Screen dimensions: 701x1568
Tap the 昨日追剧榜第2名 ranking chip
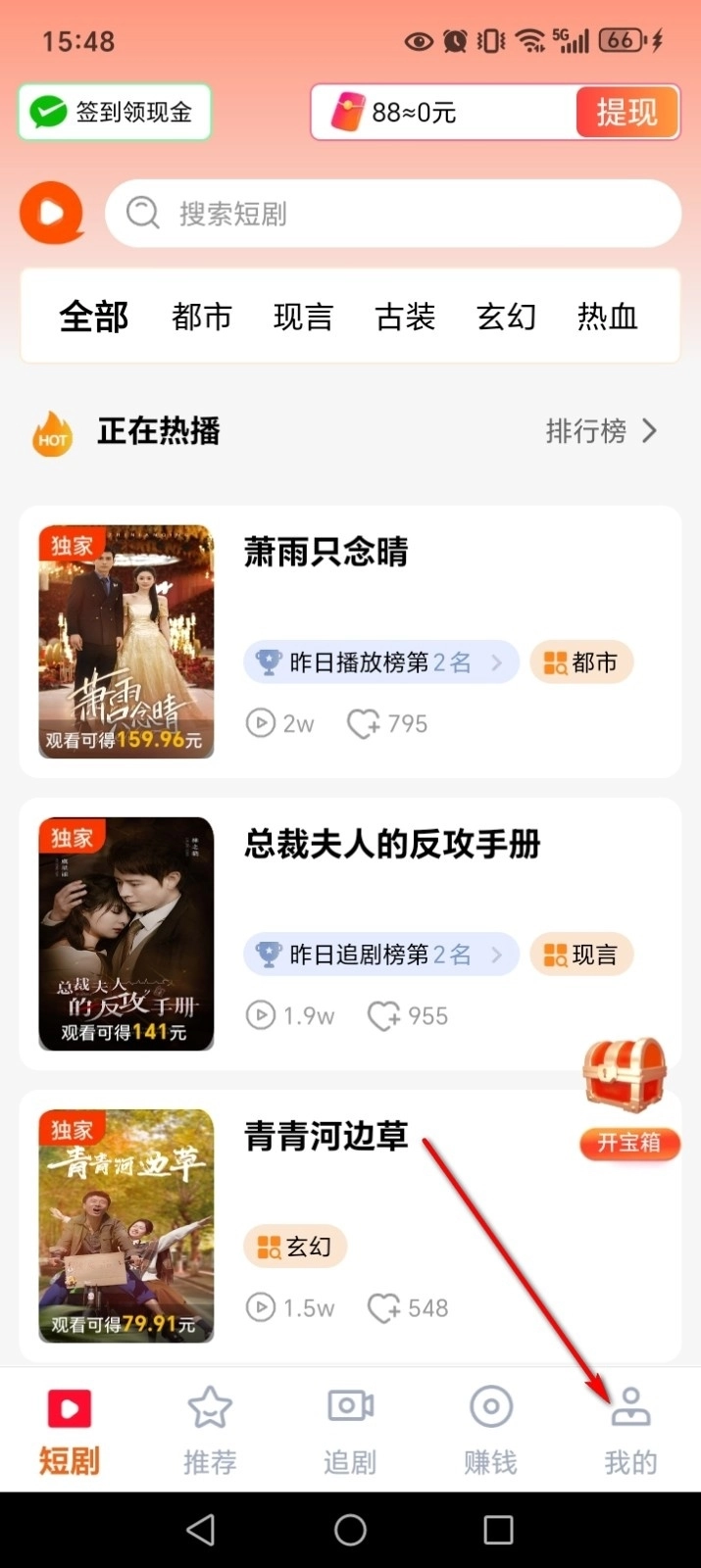(380, 955)
